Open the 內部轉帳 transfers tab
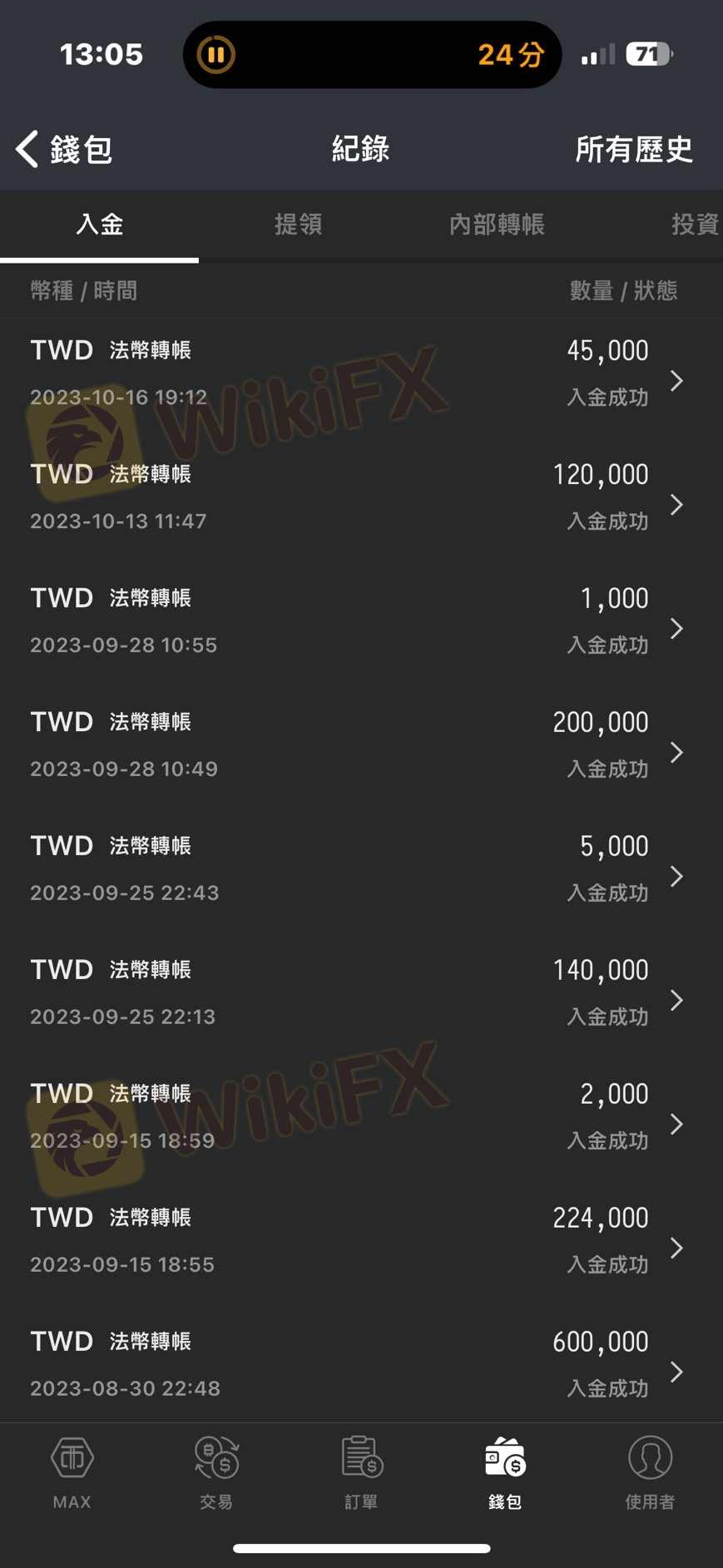Image resolution: width=723 pixels, height=1568 pixels. pyautogui.click(x=495, y=225)
